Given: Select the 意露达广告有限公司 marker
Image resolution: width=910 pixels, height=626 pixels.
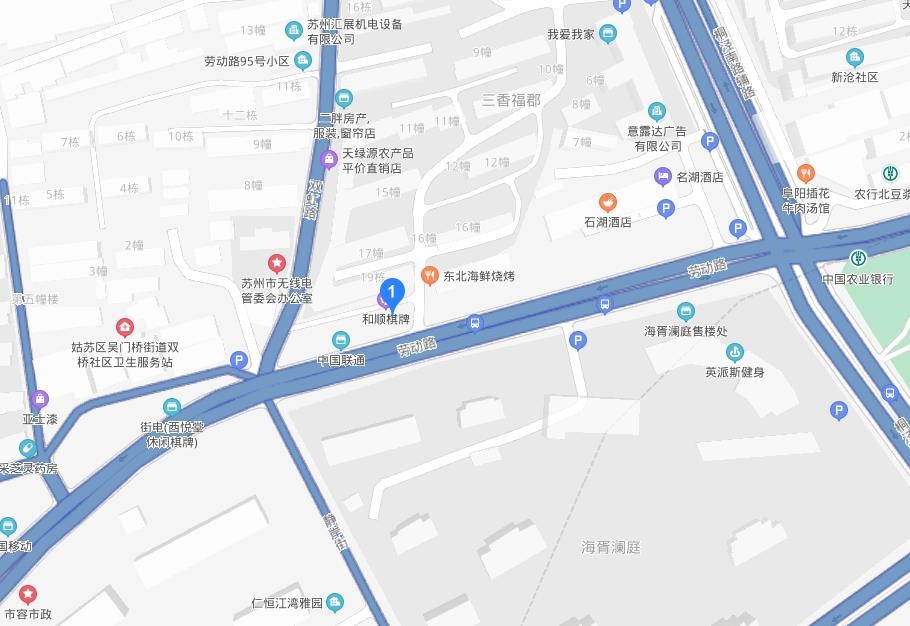Looking at the screenshot, I should (656, 111).
